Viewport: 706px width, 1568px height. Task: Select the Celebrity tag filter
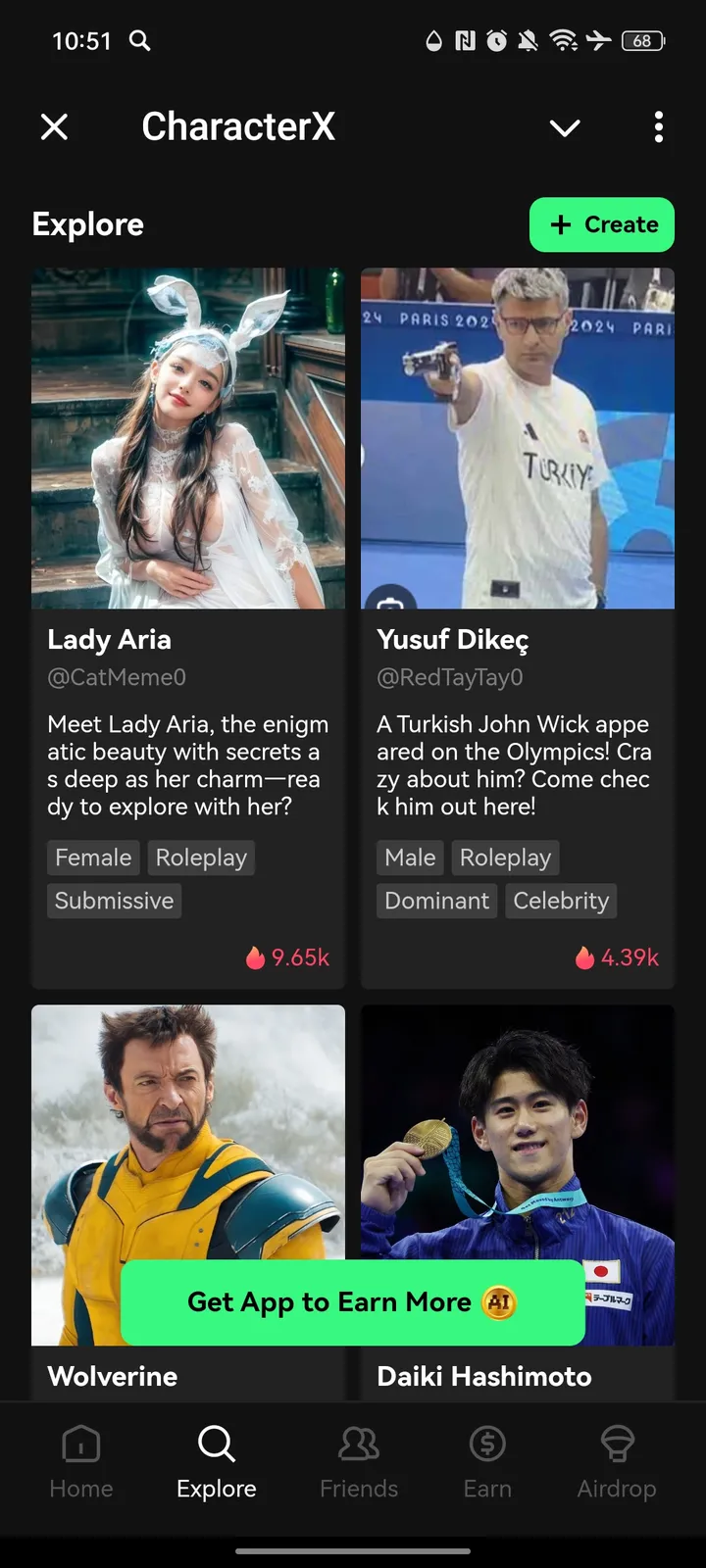tap(561, 901)
